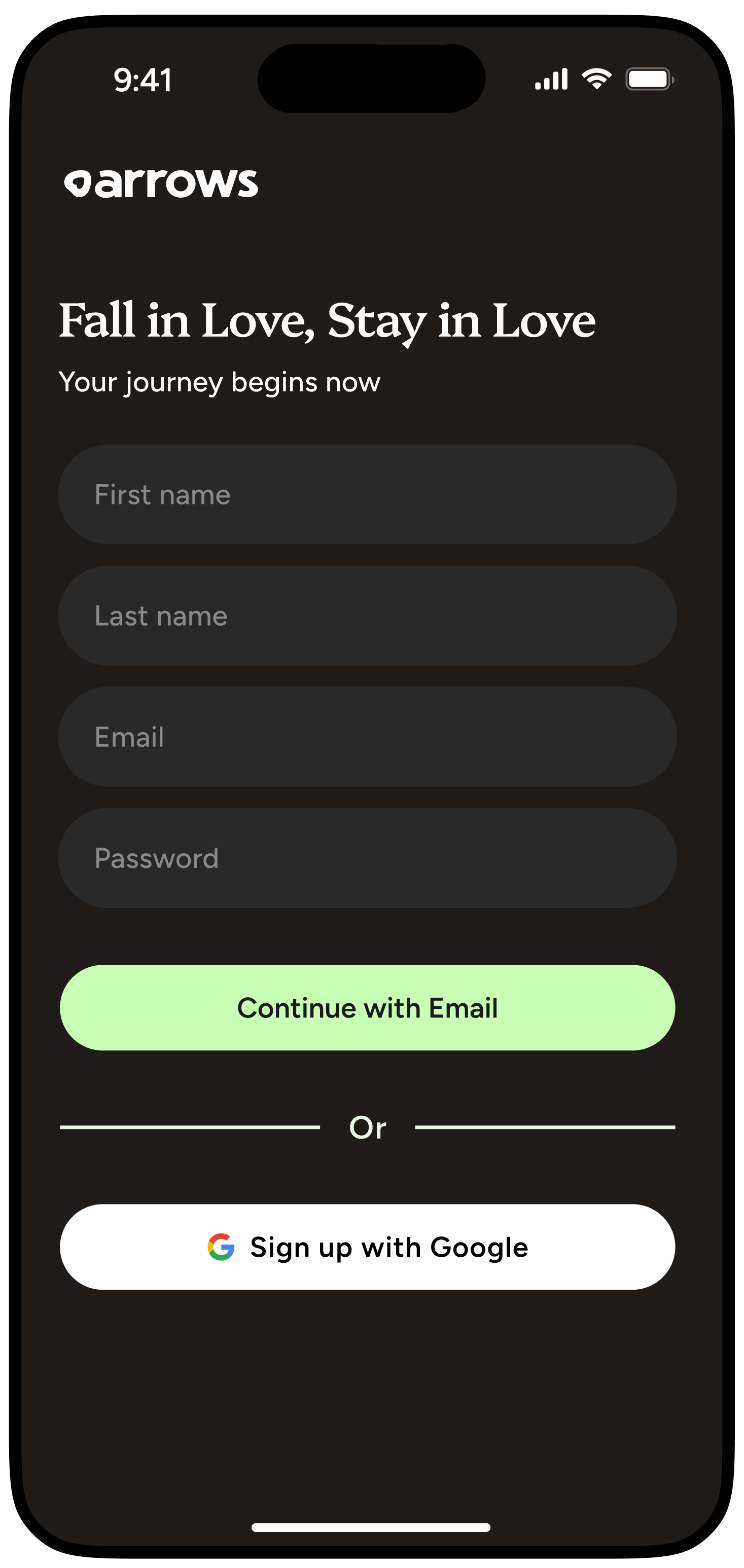
Task: Sign up with Google
Action: [367, 1247]
